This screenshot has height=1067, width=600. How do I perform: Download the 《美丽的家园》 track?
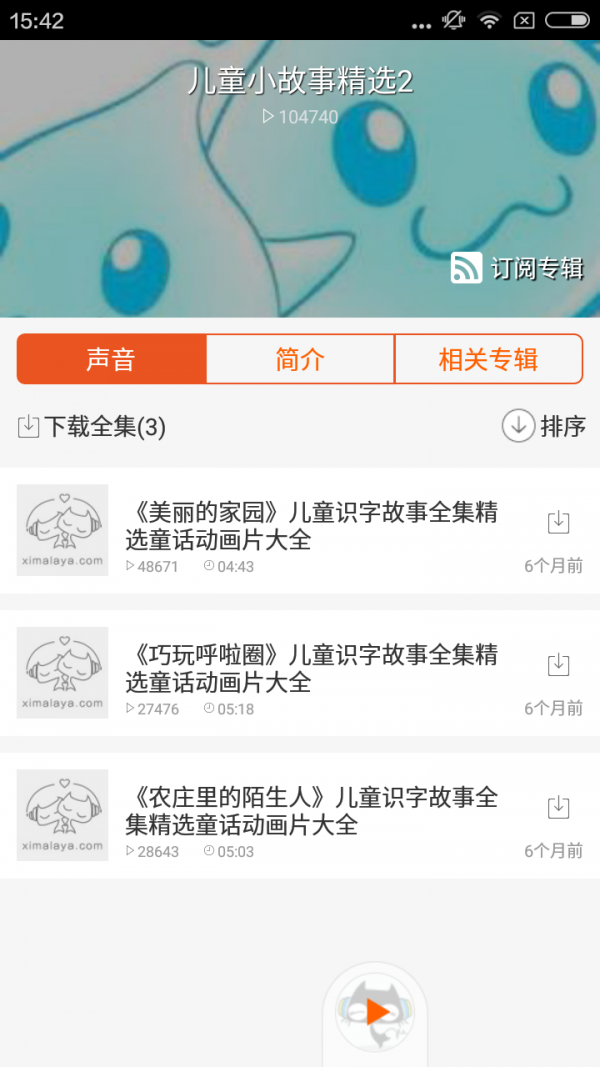click(558, 522)
